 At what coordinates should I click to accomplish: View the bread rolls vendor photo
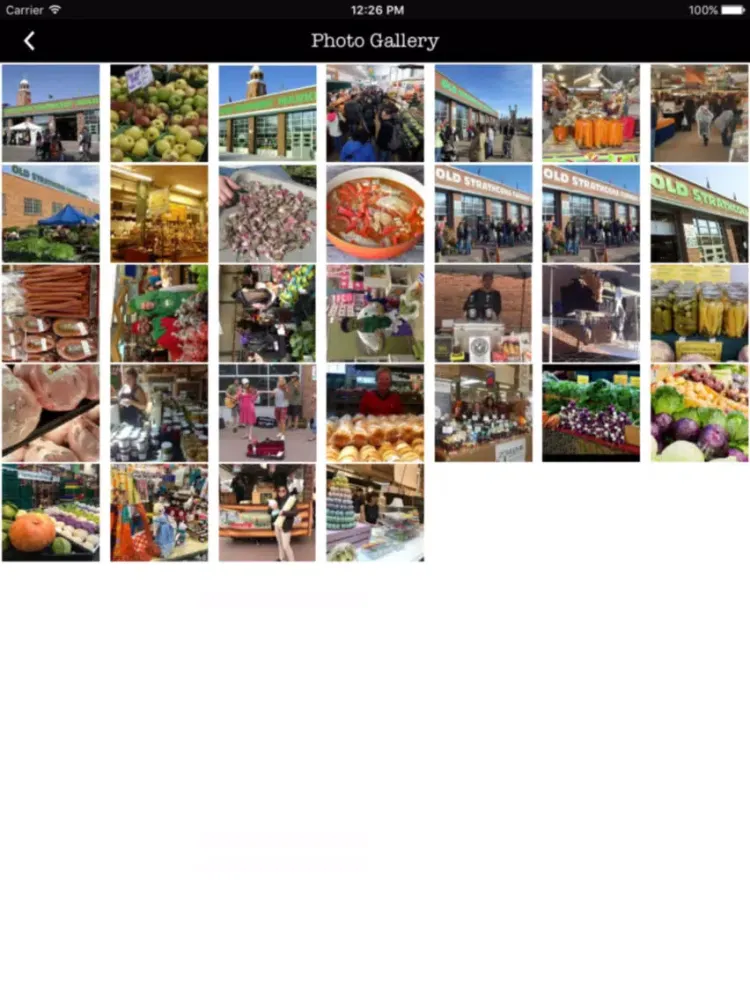375,412
